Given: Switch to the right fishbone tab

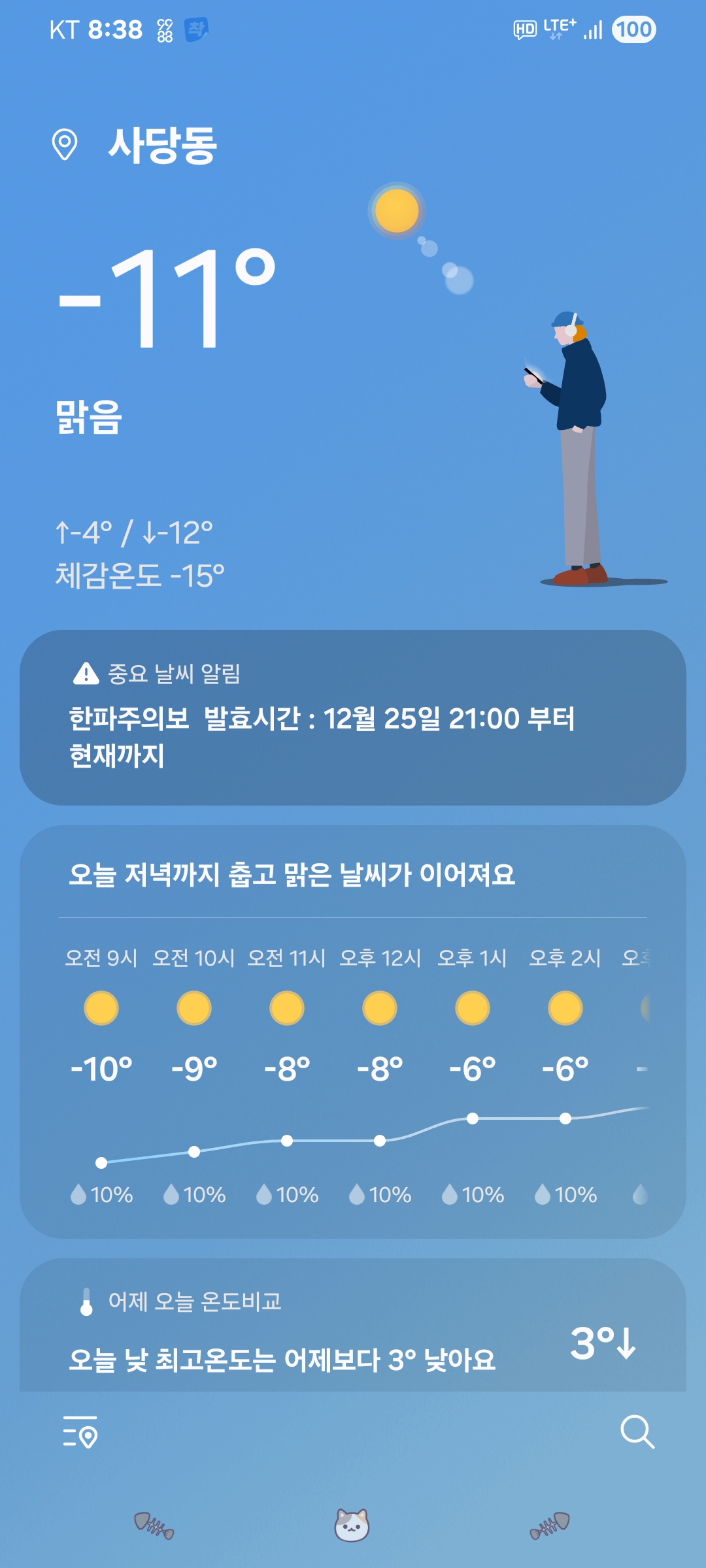Looking at the screenshot, I should pyautogui.click(x=550, y=1526).
